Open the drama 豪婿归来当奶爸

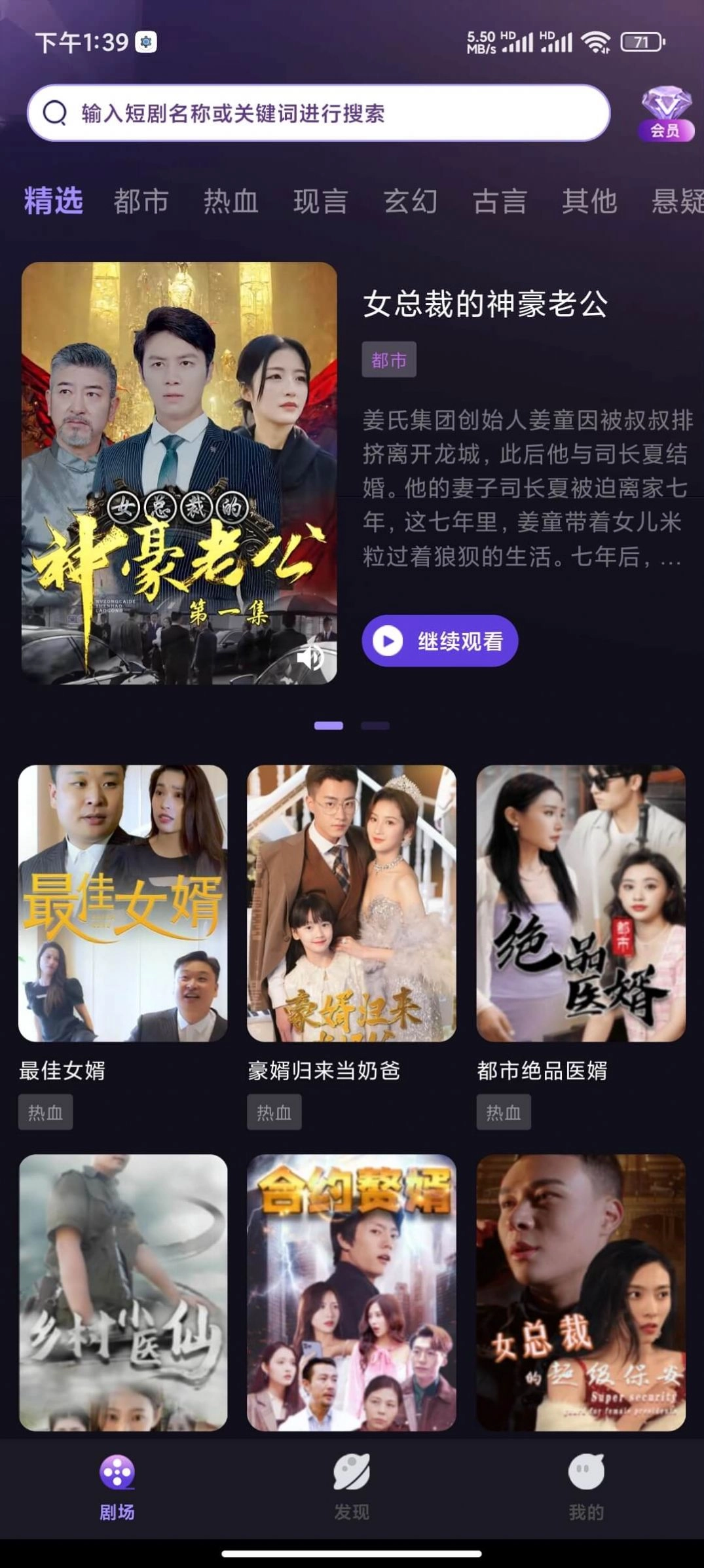[352, 903]
